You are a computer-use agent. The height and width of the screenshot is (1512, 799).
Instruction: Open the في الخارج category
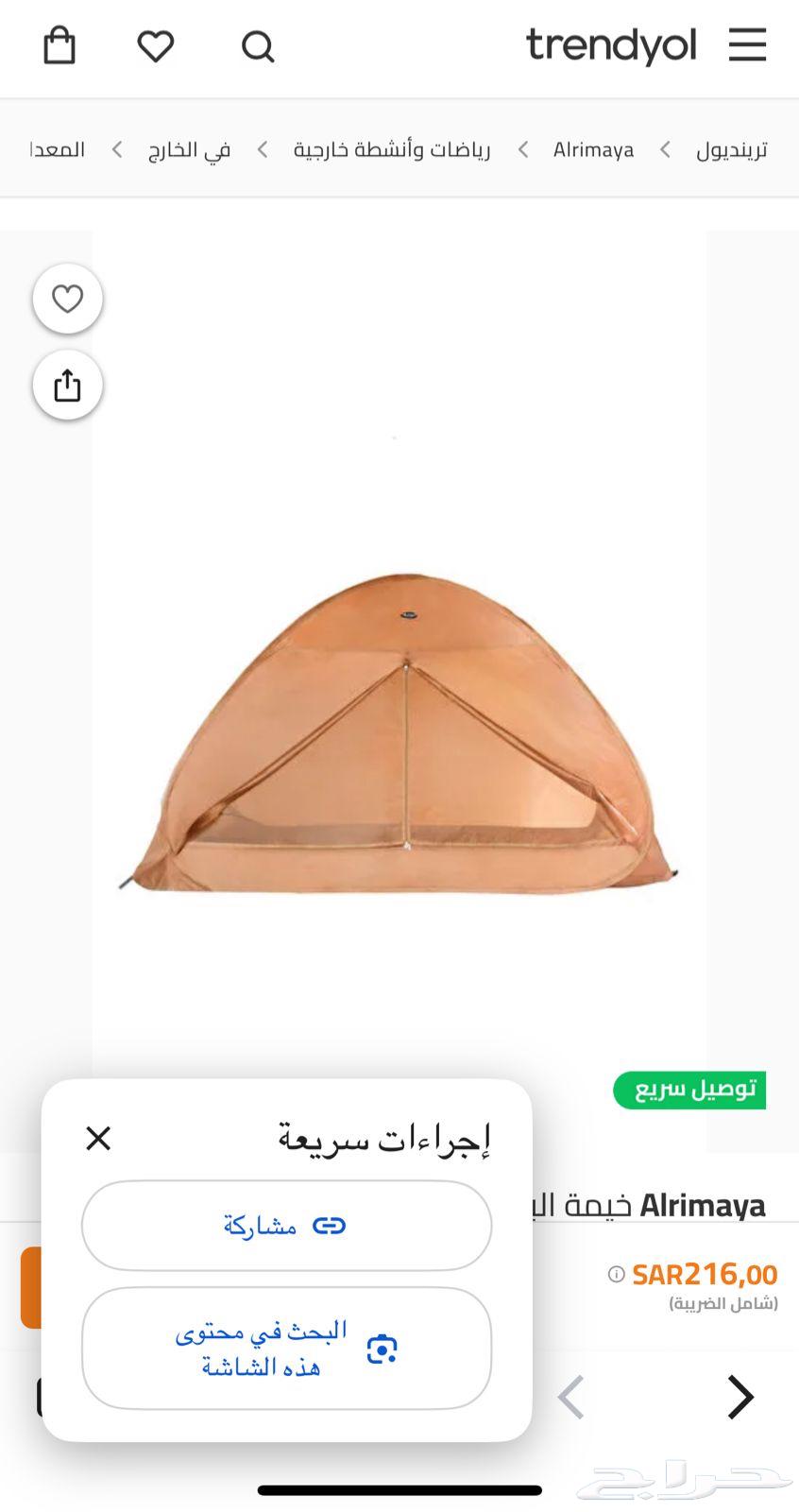click(189, 149)
